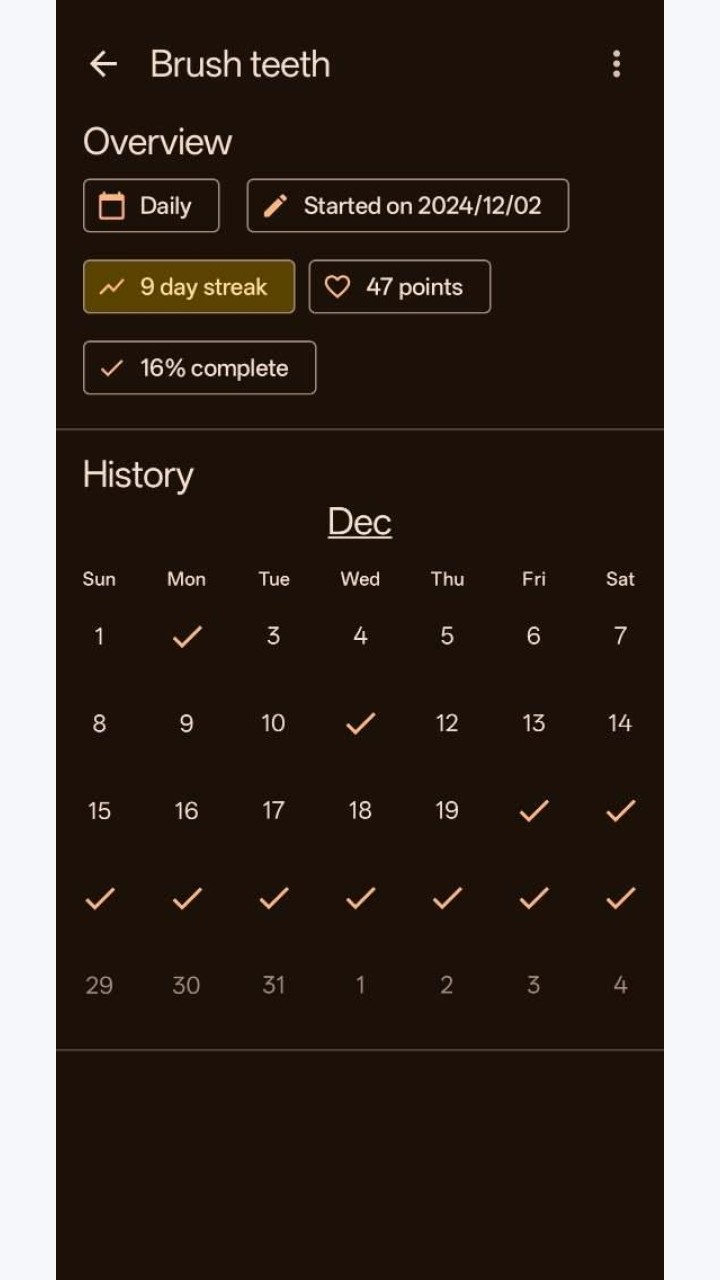Tap the Daily frequency chip
This screenshot has height=1280, width=720.
151,206
